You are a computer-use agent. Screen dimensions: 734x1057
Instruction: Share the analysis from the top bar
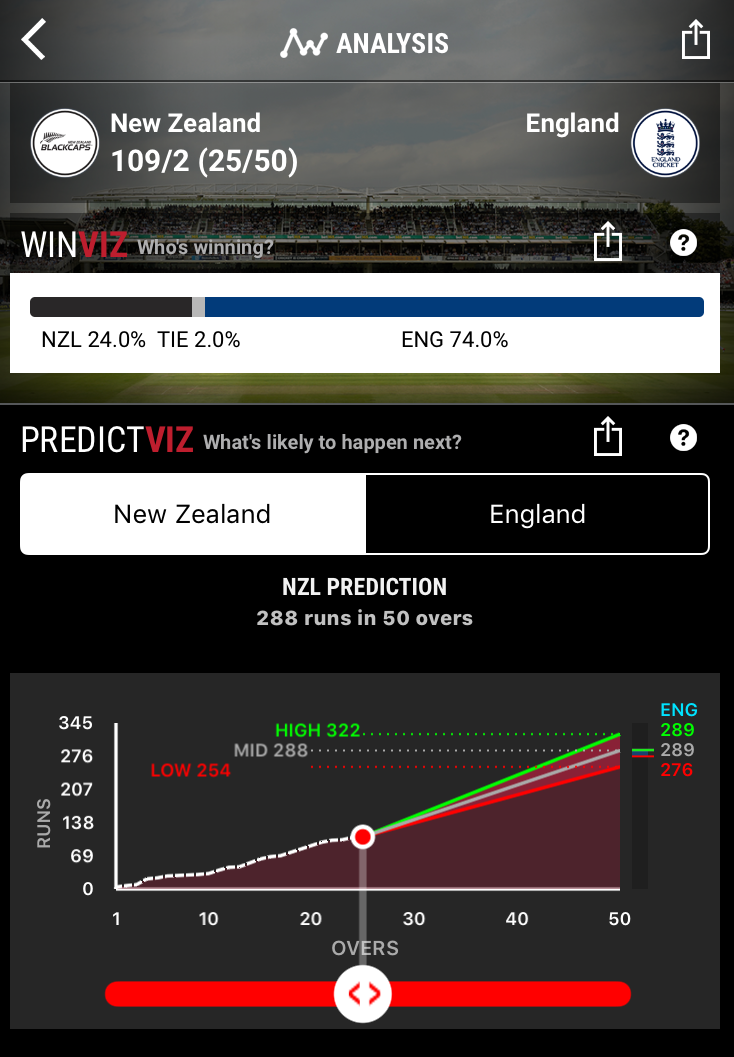click(695, 40)
